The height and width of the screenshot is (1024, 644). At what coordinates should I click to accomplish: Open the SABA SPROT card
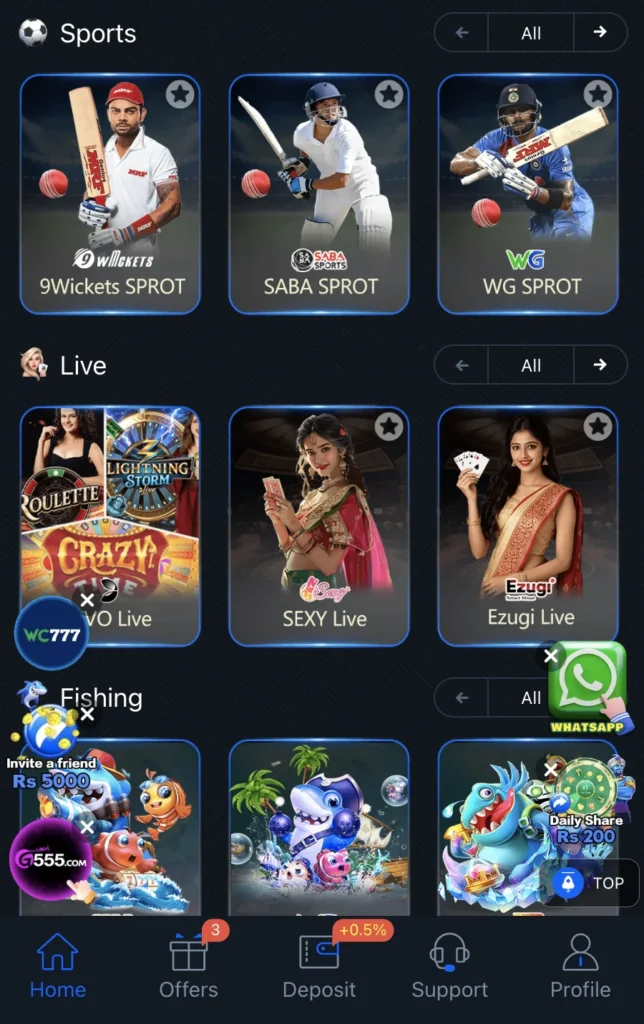(x=319, y=195)
